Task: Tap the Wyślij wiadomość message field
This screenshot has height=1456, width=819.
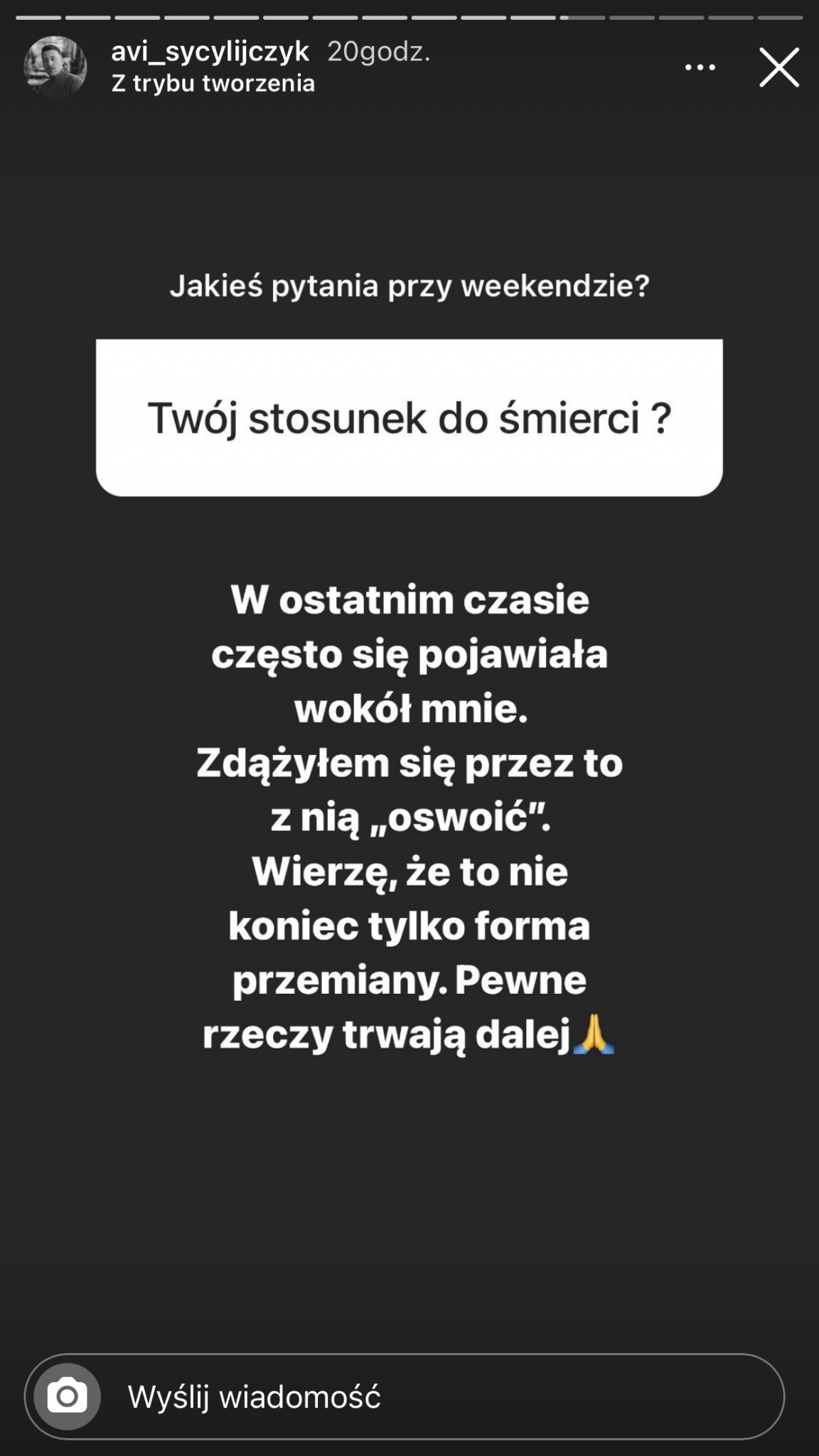Action: point(427,1397)
